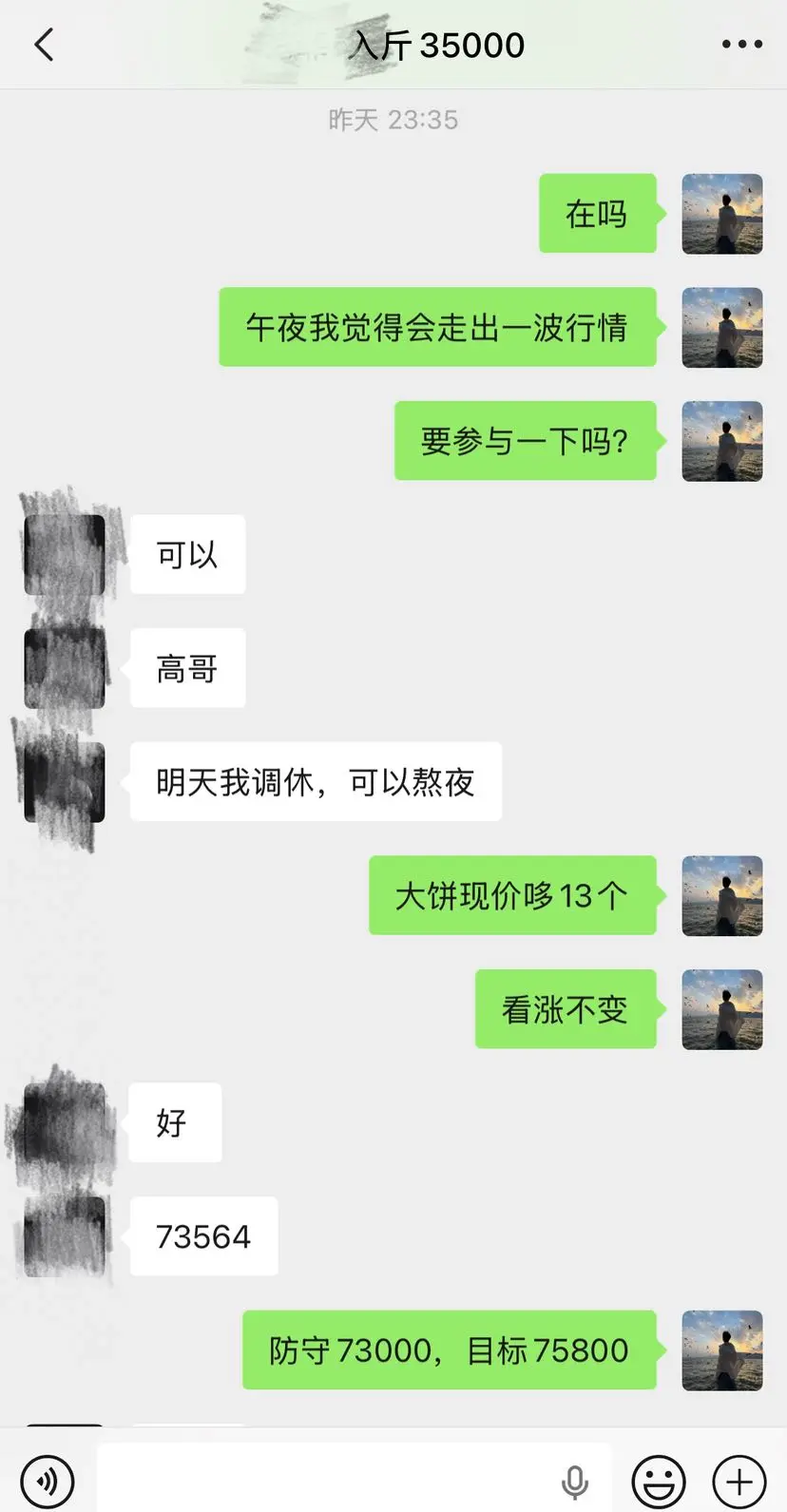Select the 高哥 message bubble
The width and height of the screenshot is (787, 1512).
tap(187, 668)
